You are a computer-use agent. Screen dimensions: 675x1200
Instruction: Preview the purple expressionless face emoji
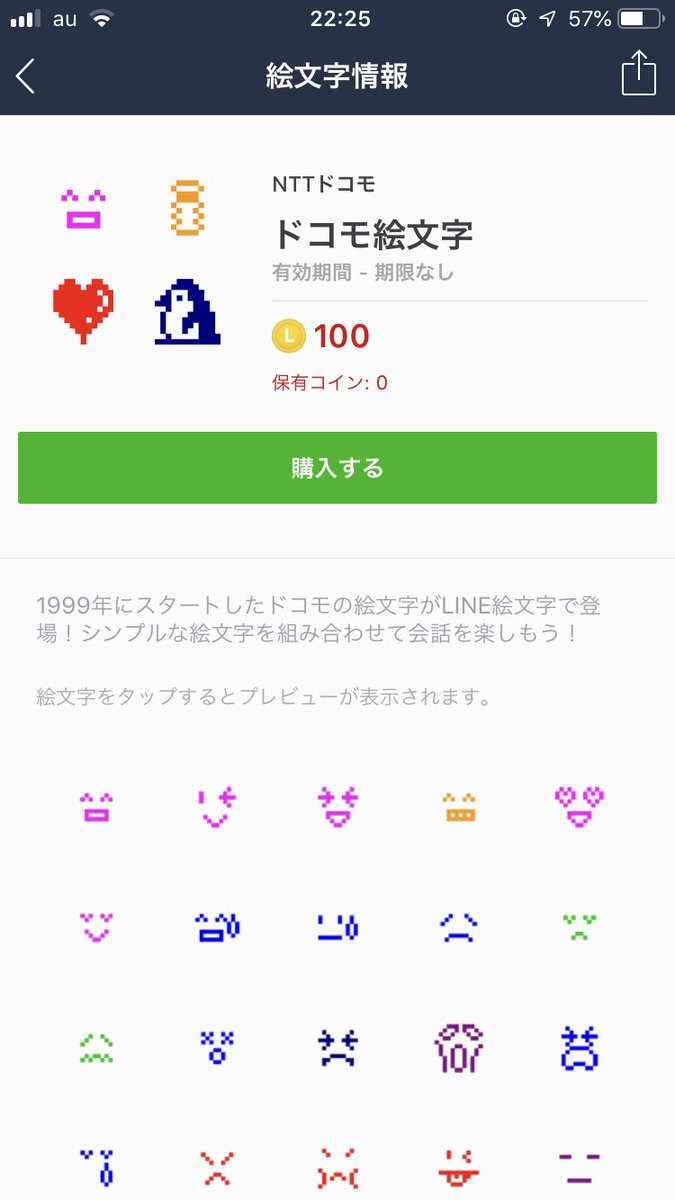tap(580, 1166)
